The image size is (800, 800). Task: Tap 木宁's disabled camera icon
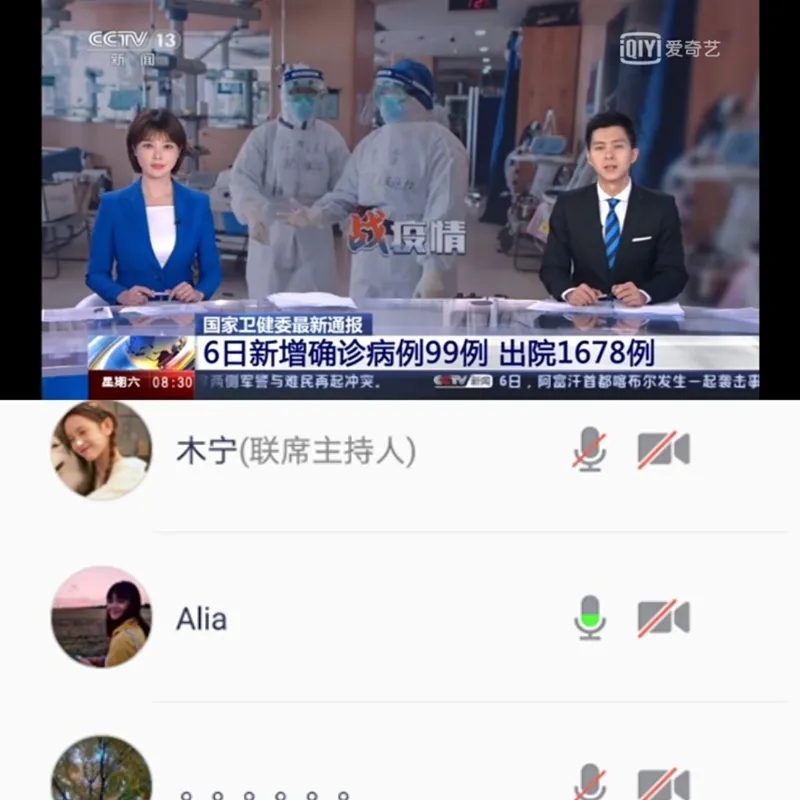(x=663, y=450)
